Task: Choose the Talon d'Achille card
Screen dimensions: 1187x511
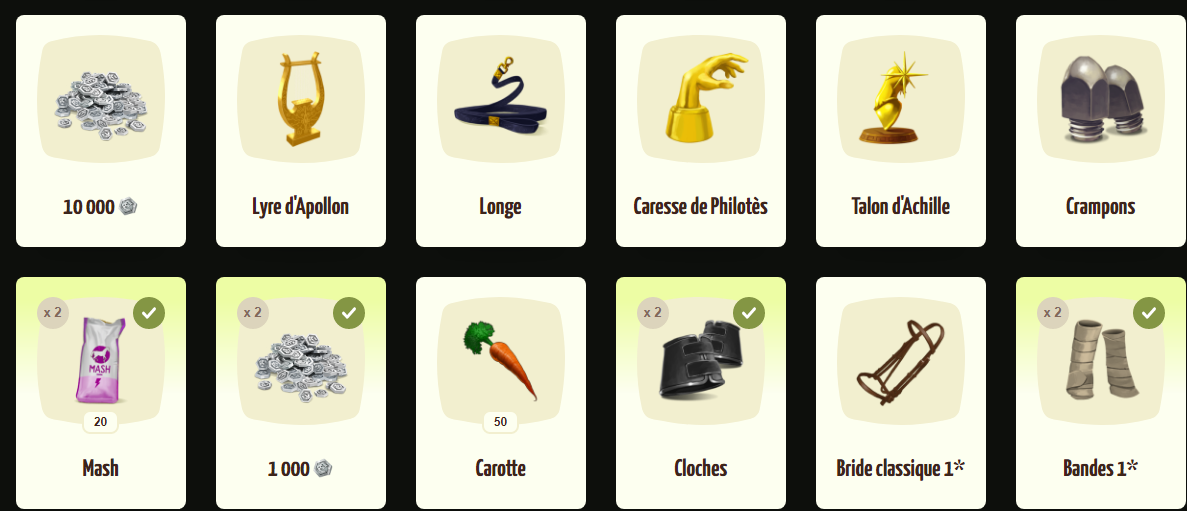Action: [x=901, y=131]
